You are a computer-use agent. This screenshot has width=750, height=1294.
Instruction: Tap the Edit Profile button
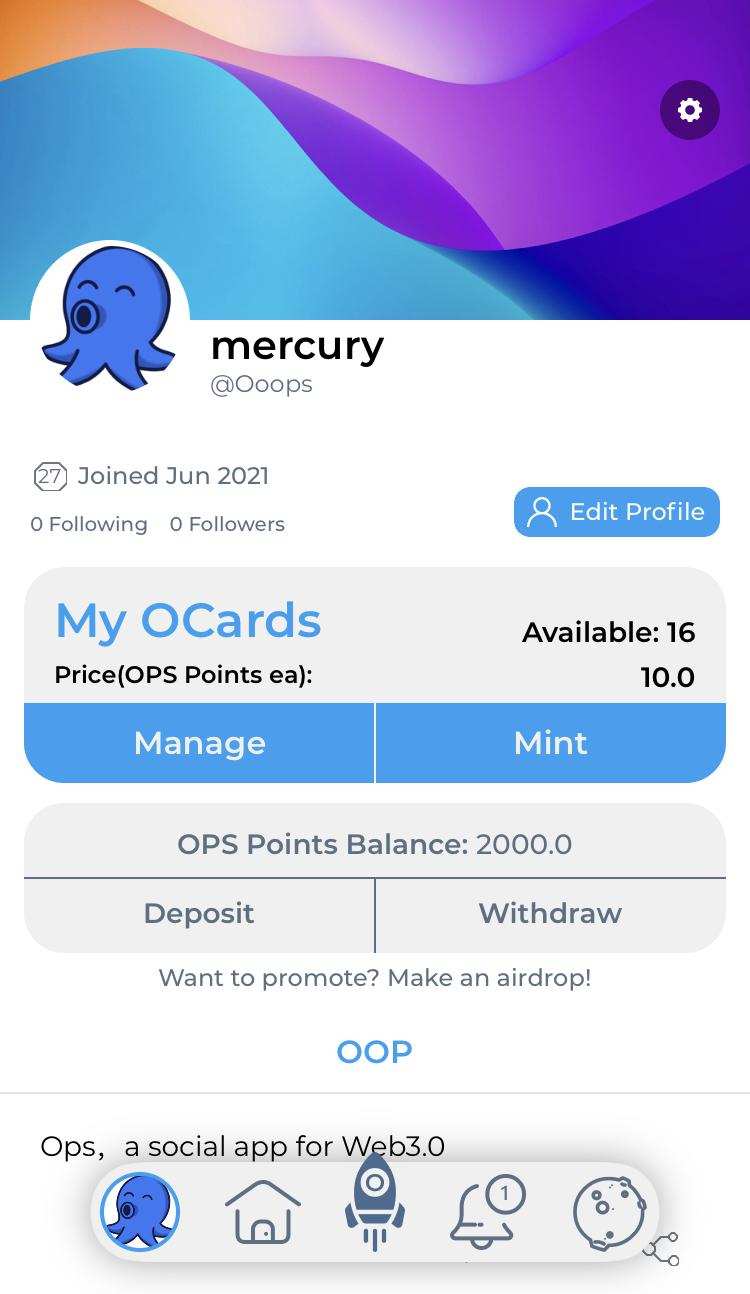click(x=617, y=512)
